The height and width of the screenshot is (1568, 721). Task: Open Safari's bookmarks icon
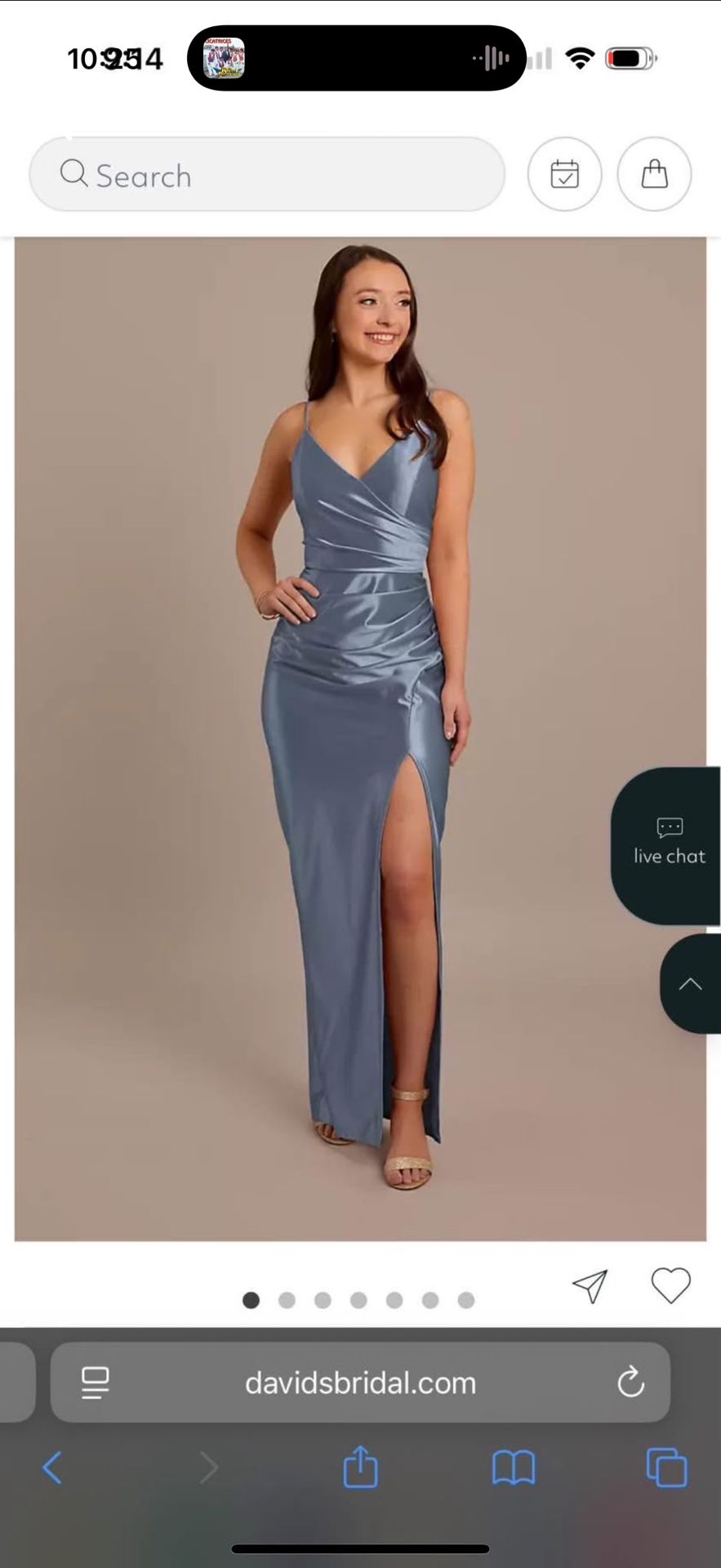tap(513, 1468)
